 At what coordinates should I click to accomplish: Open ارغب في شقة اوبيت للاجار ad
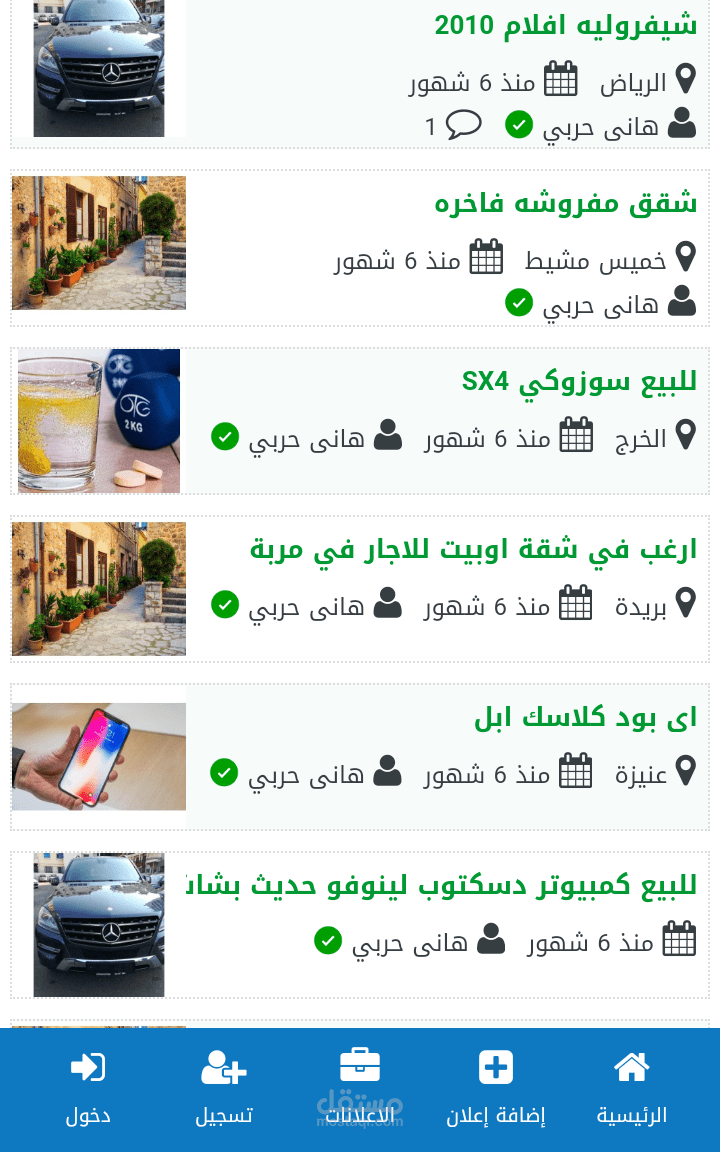(x=473, y=549)
